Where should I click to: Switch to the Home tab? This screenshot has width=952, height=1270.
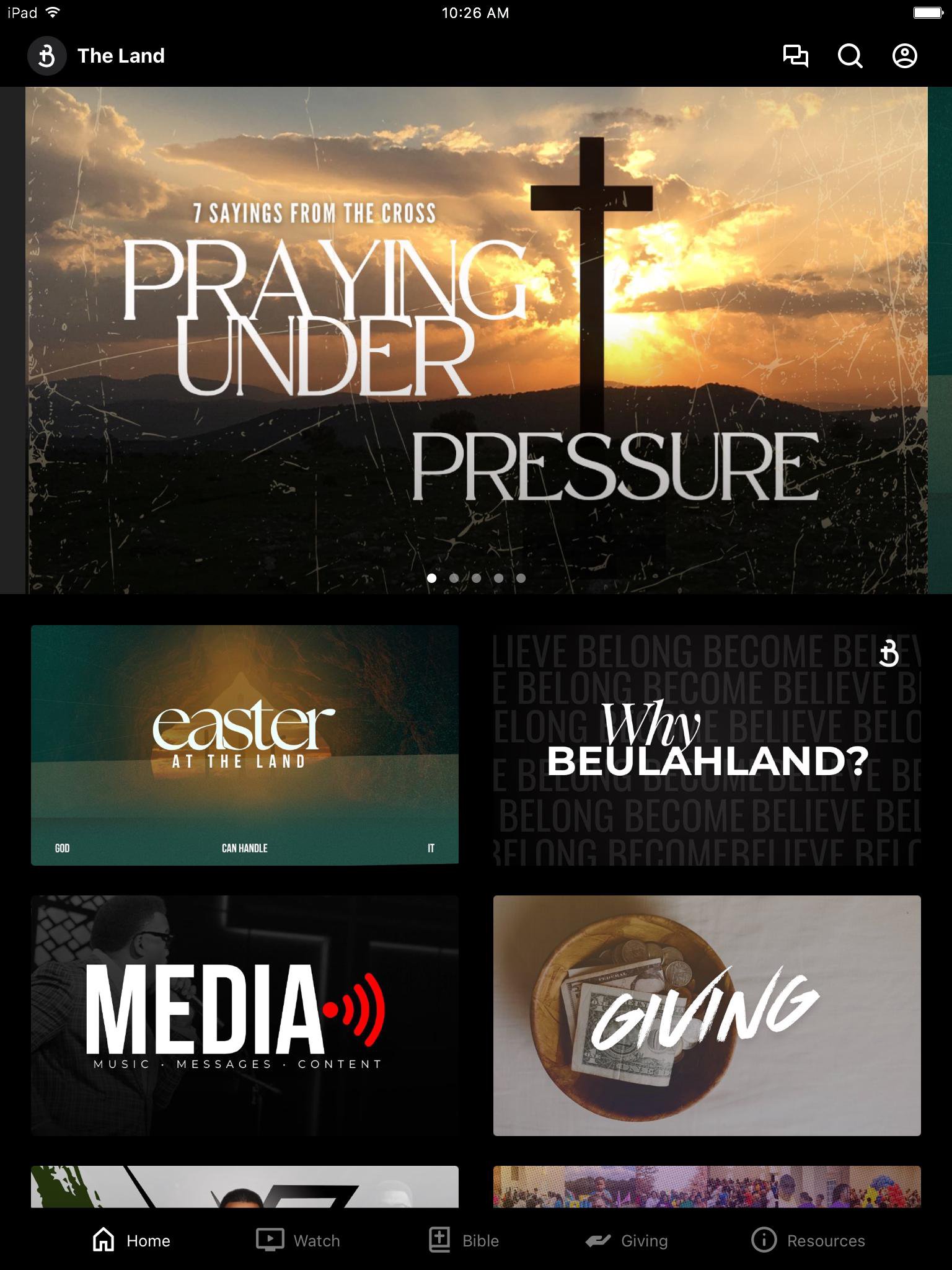131,1240
